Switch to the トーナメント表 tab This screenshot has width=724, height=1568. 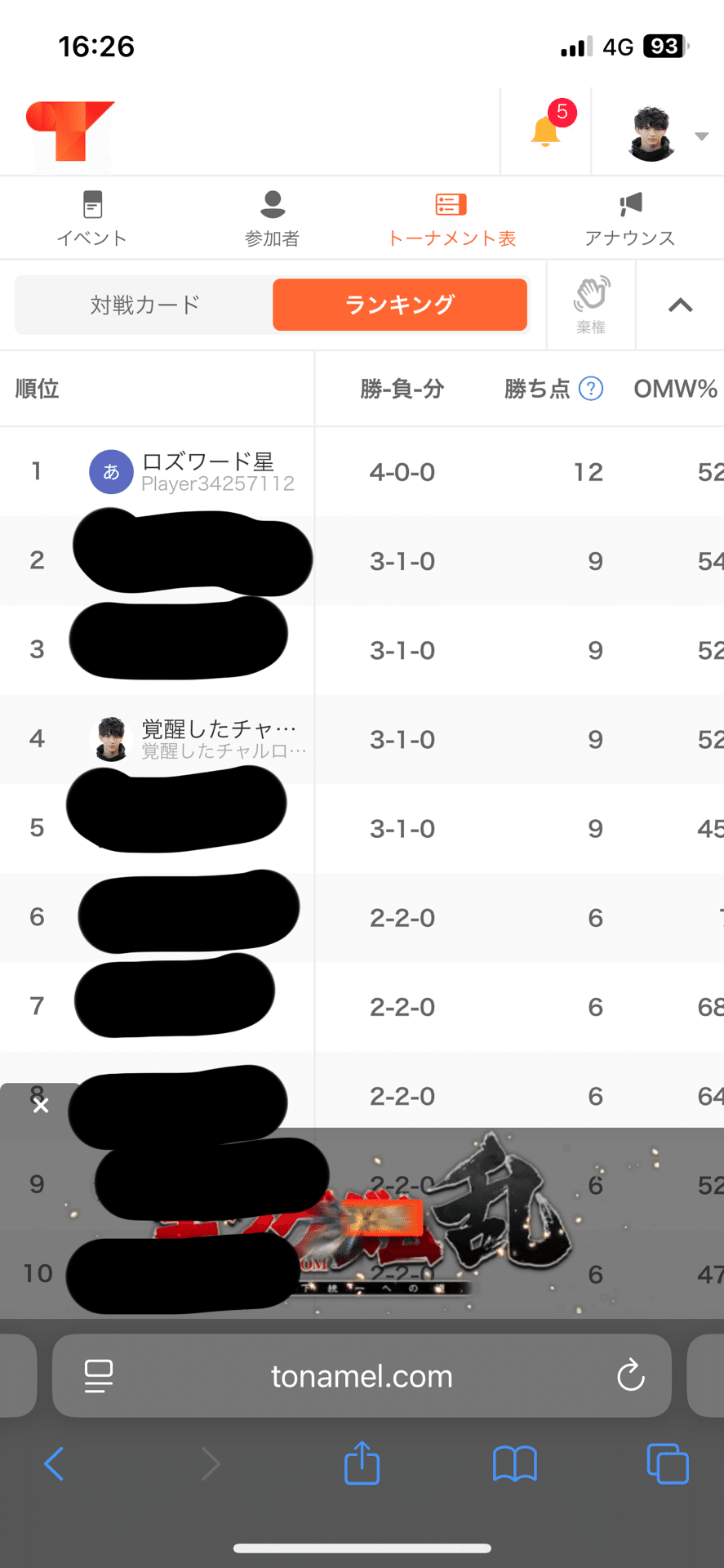[x=451, y=218]
